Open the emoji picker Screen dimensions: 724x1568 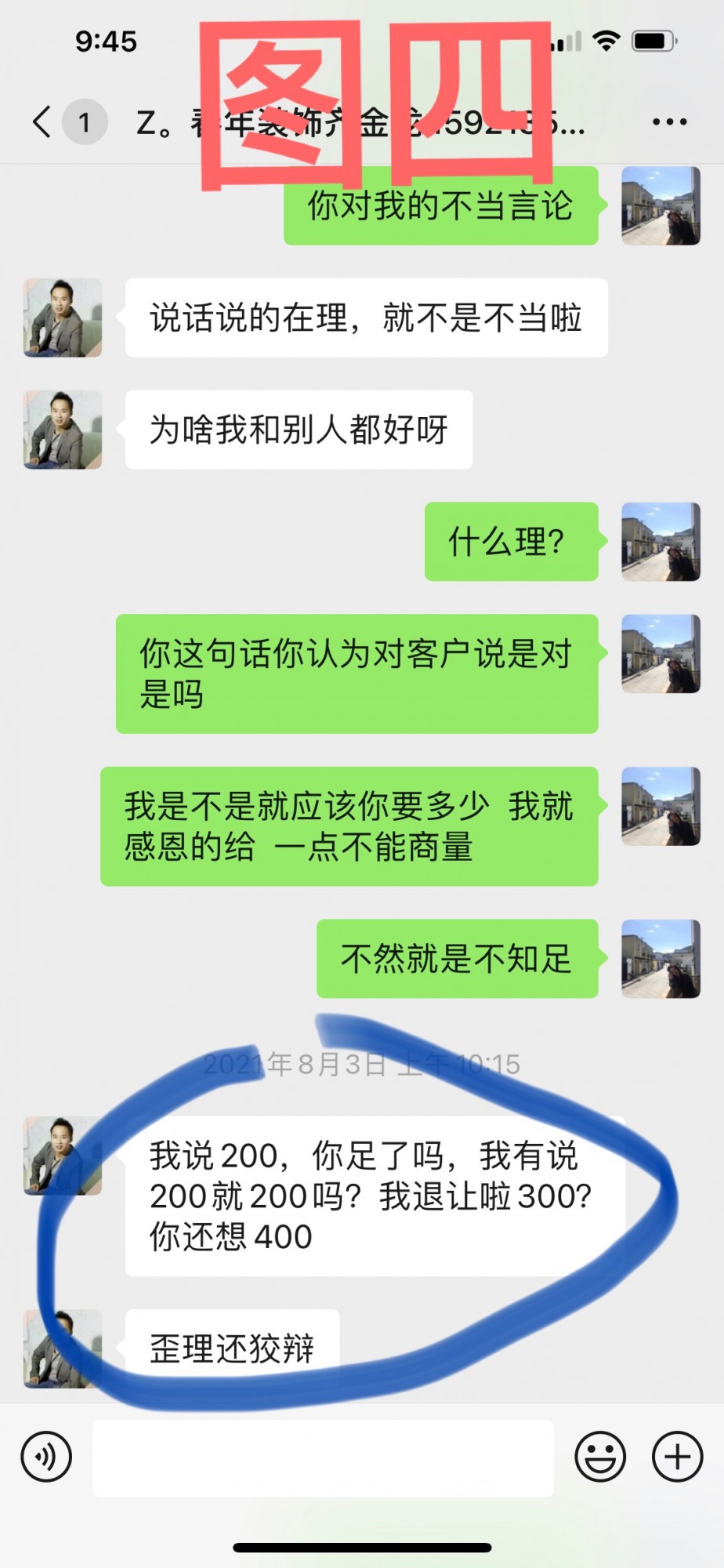(x=600, y=1457)
